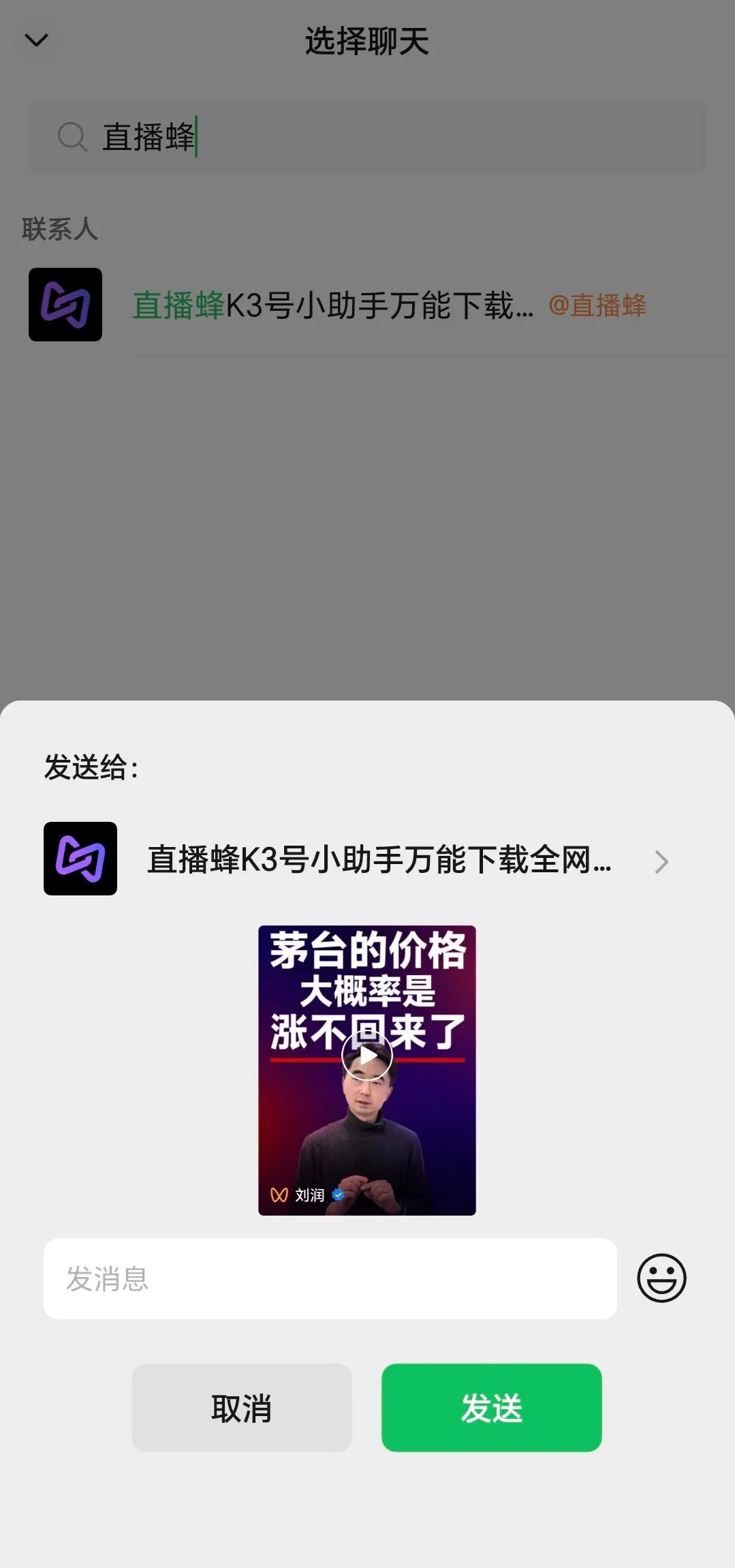This screenshot has height=1568, width=735.
Task: Open the emoji picker smiley icon
Action: (x=661, y=1278)
